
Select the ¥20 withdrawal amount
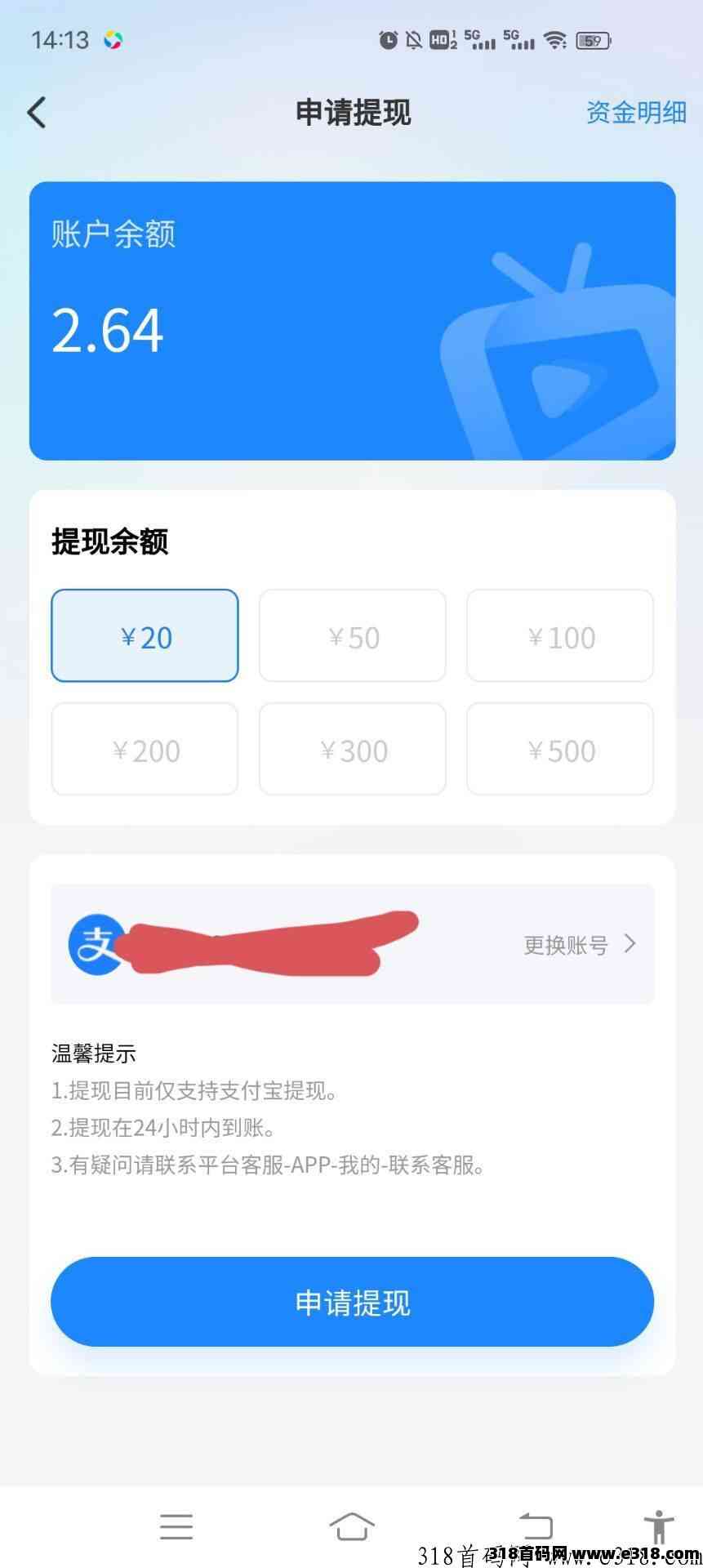(x=145, y=636)
